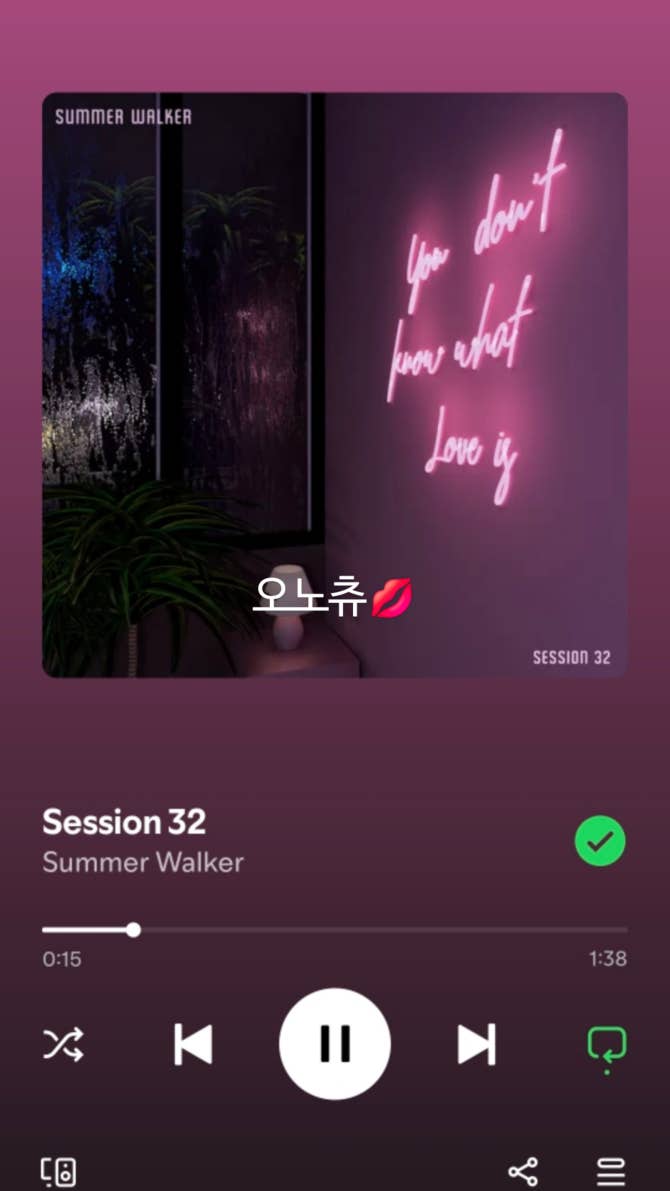The height and width of the screenshot is (1191, 670).
Task: Open artist Summer Walker's page
Action: [x=143, y=862]
